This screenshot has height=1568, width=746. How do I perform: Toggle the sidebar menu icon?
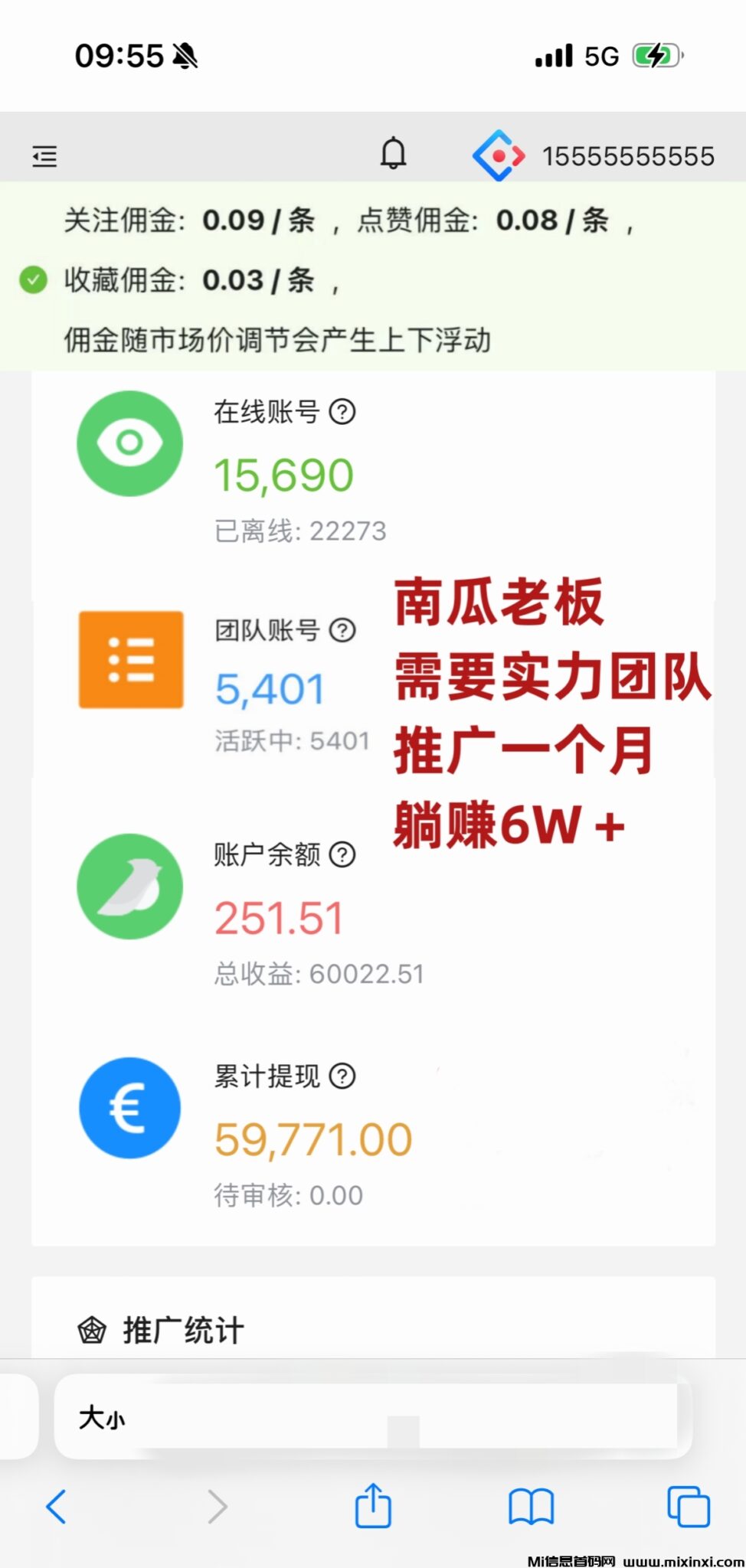point(44,156)
